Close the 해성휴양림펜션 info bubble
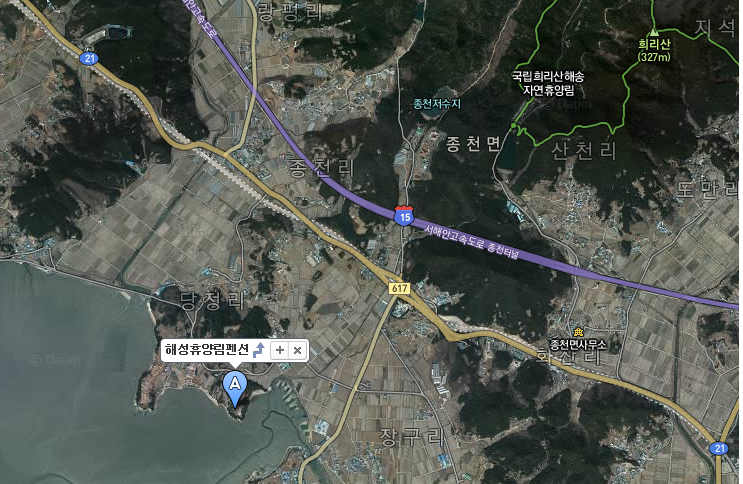Image resolution: width=743 pixels, height=484 pixels. [x=297, y=350]
